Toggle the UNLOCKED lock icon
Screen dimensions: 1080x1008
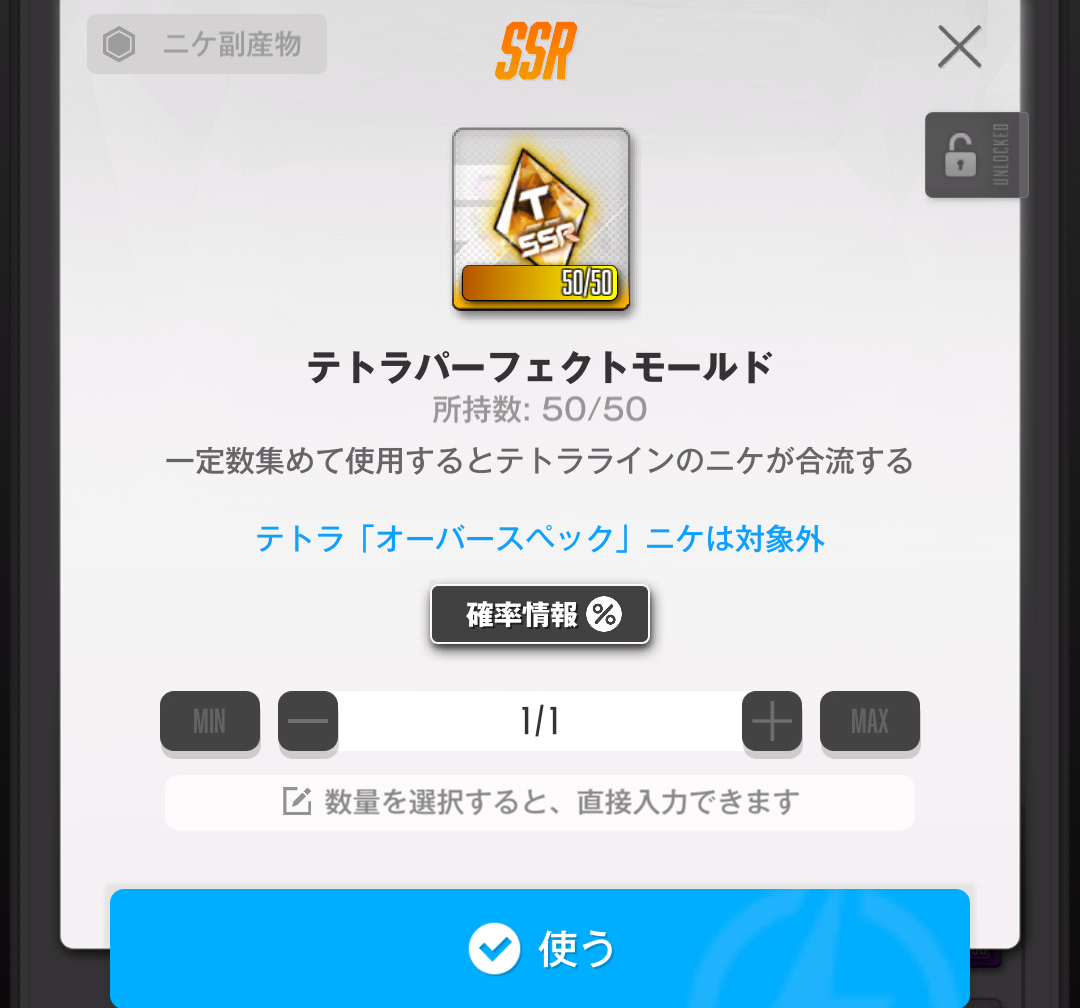click(x=975, y=155)
